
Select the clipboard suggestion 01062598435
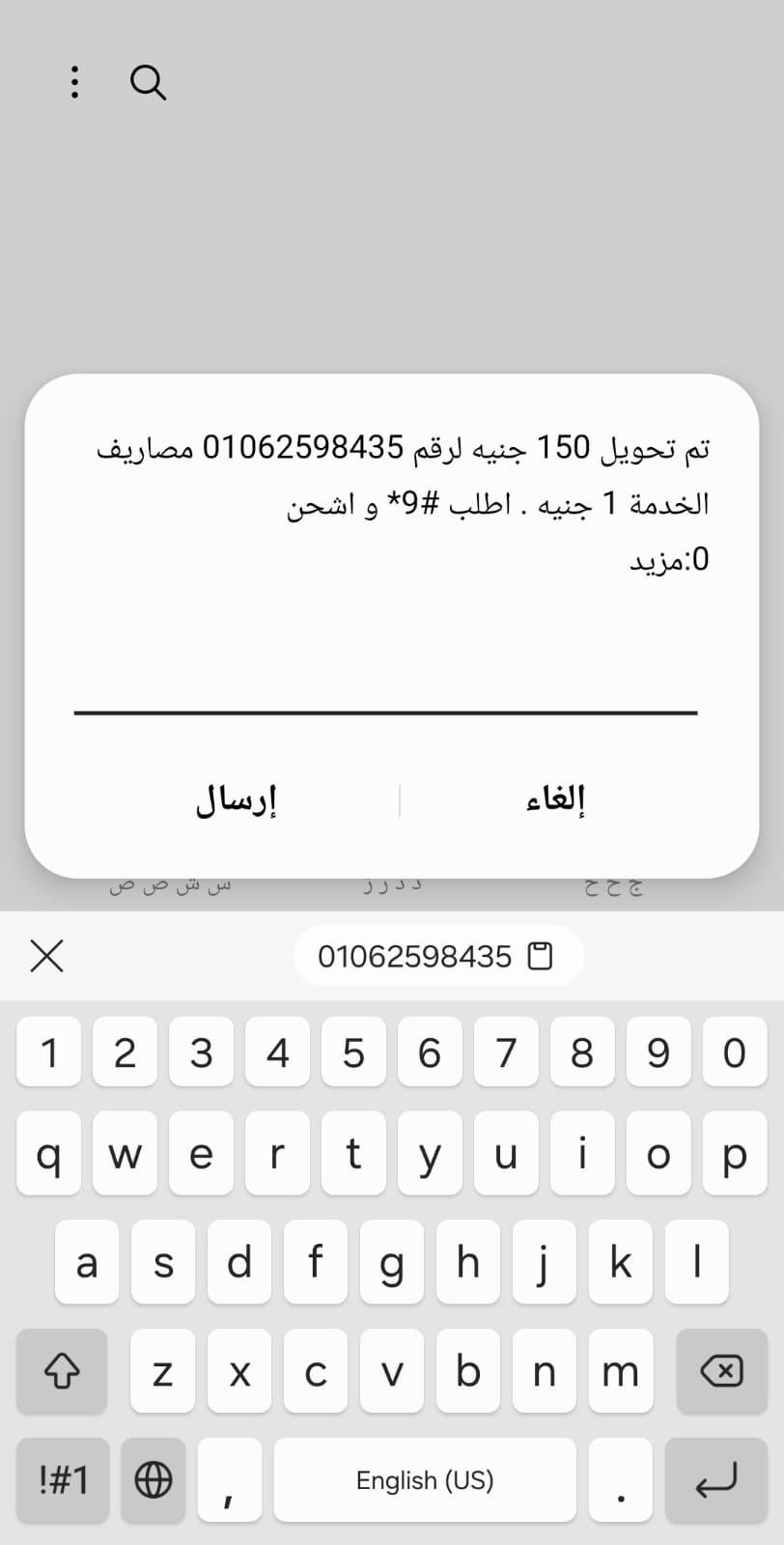(x=415, y=956)
